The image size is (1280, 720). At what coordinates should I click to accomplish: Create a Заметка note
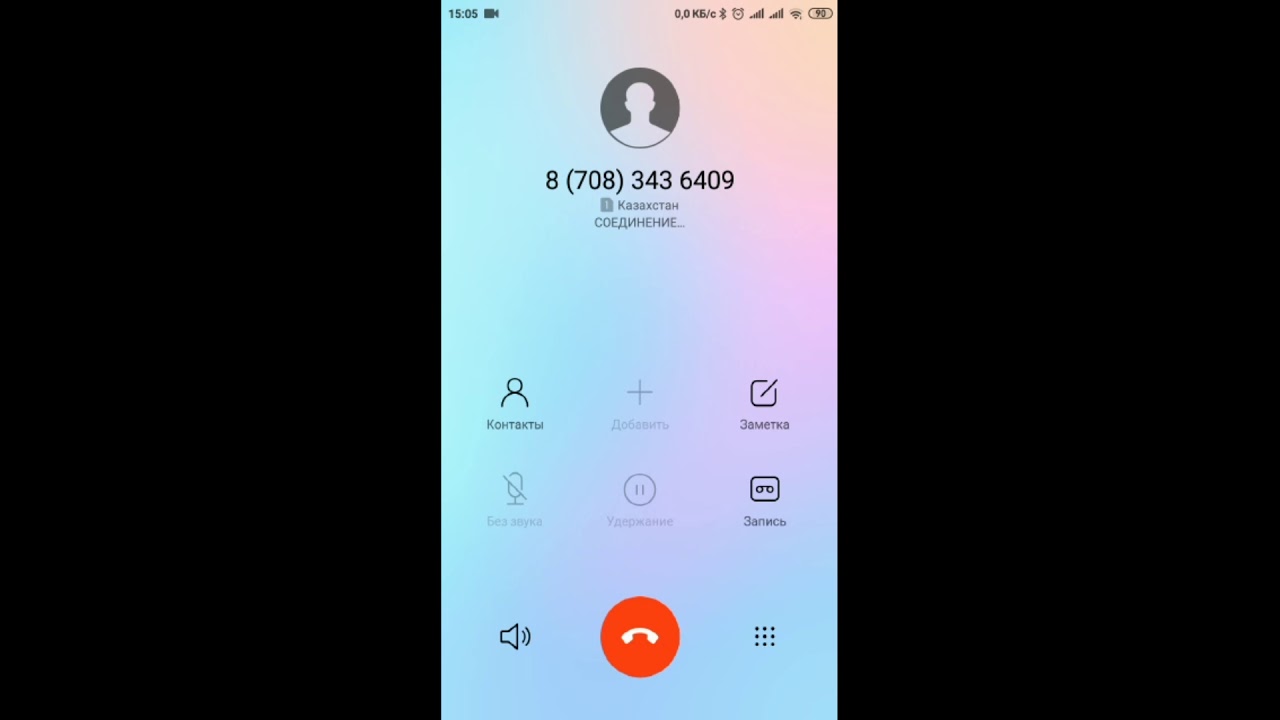(764, 404)
